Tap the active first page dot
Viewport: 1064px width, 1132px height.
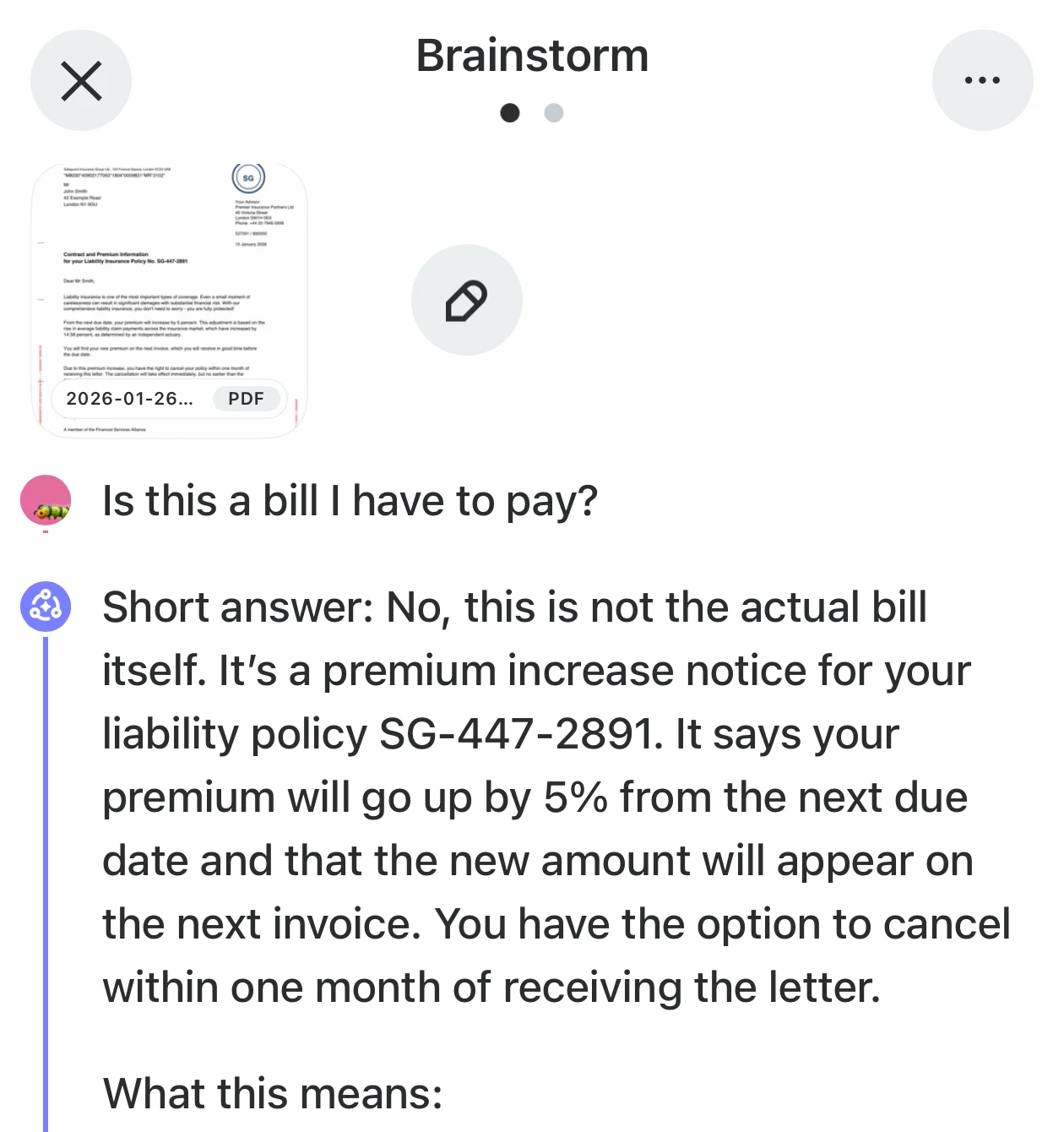click(509, 112)
